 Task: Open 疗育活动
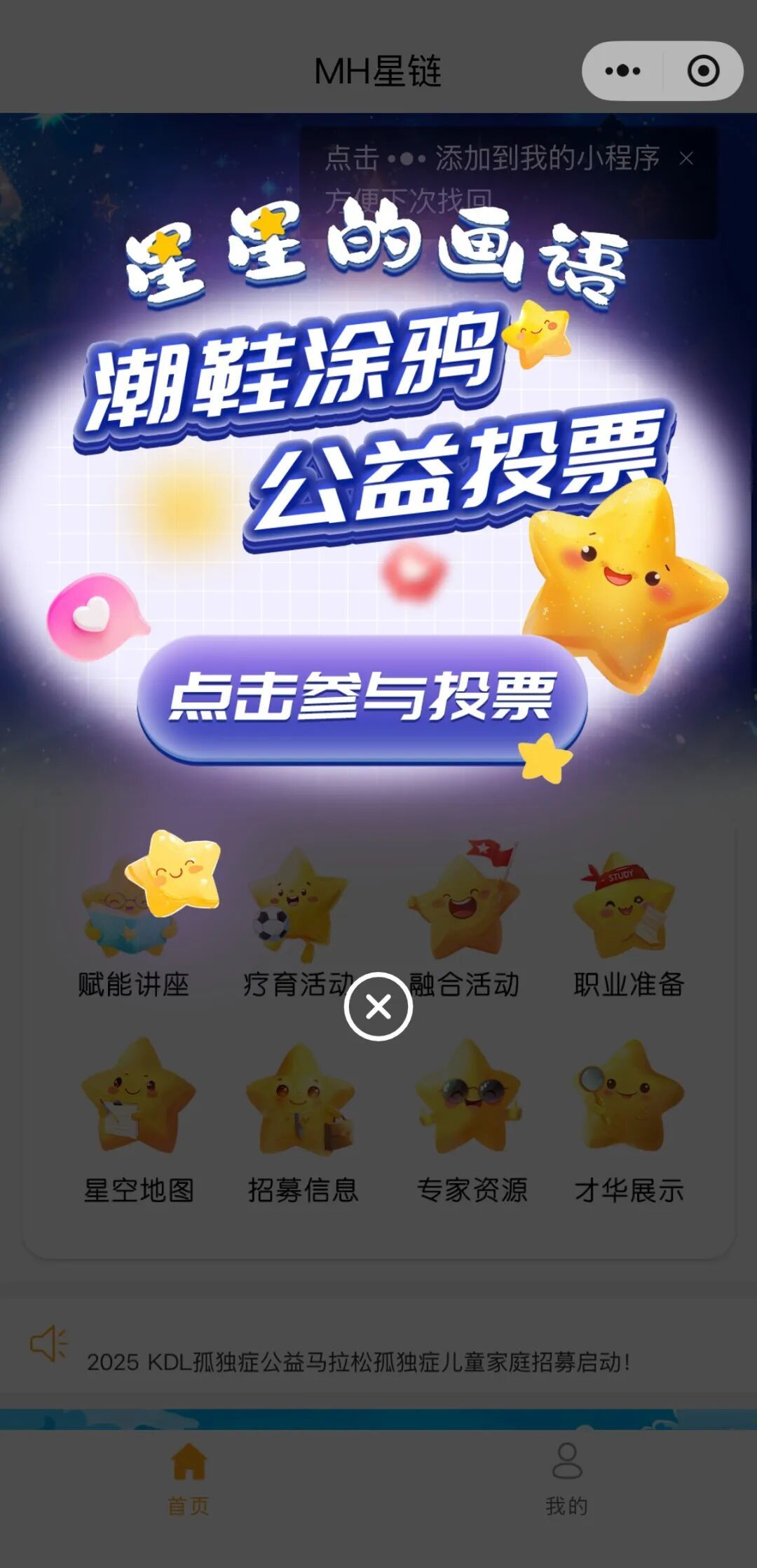pos(299,919)
